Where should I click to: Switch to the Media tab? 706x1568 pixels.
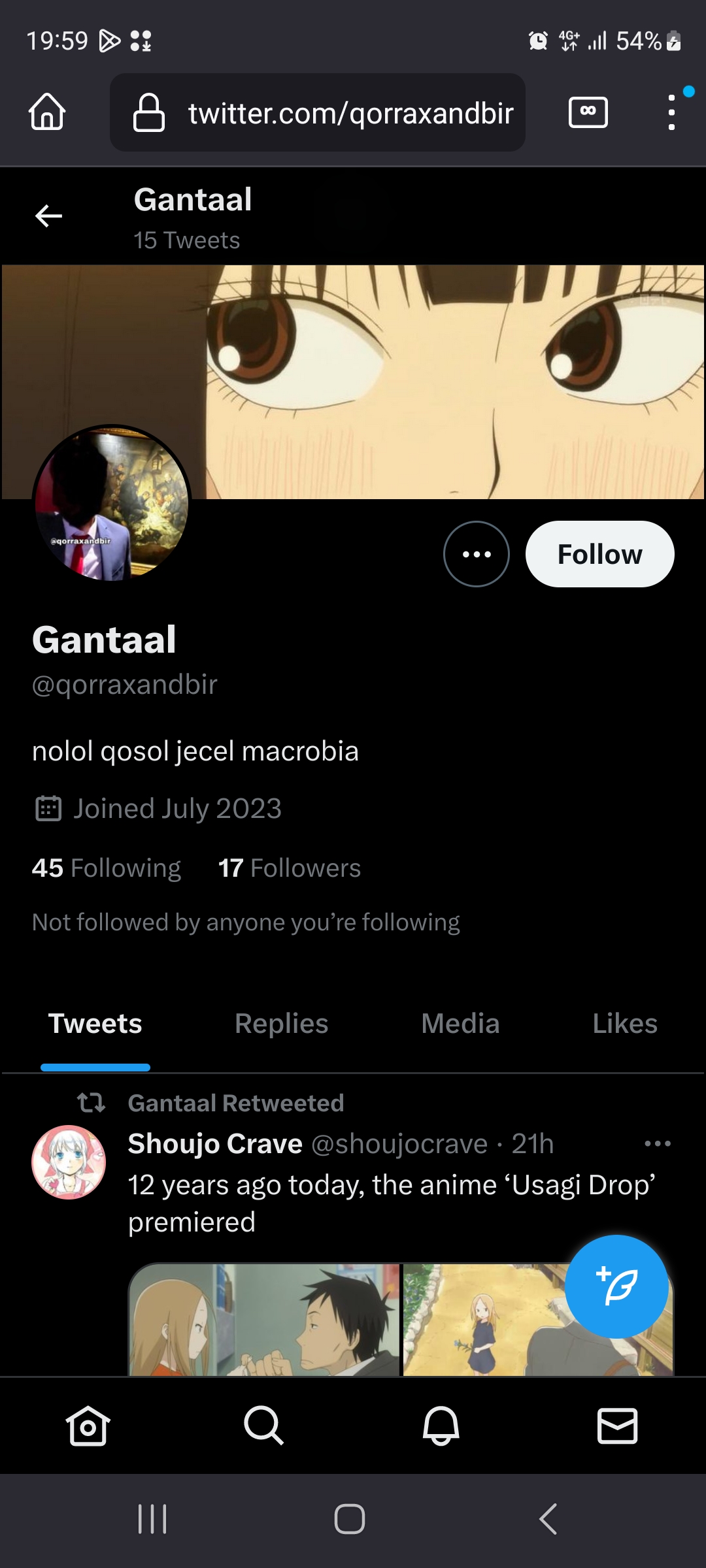coord(460,1023)
